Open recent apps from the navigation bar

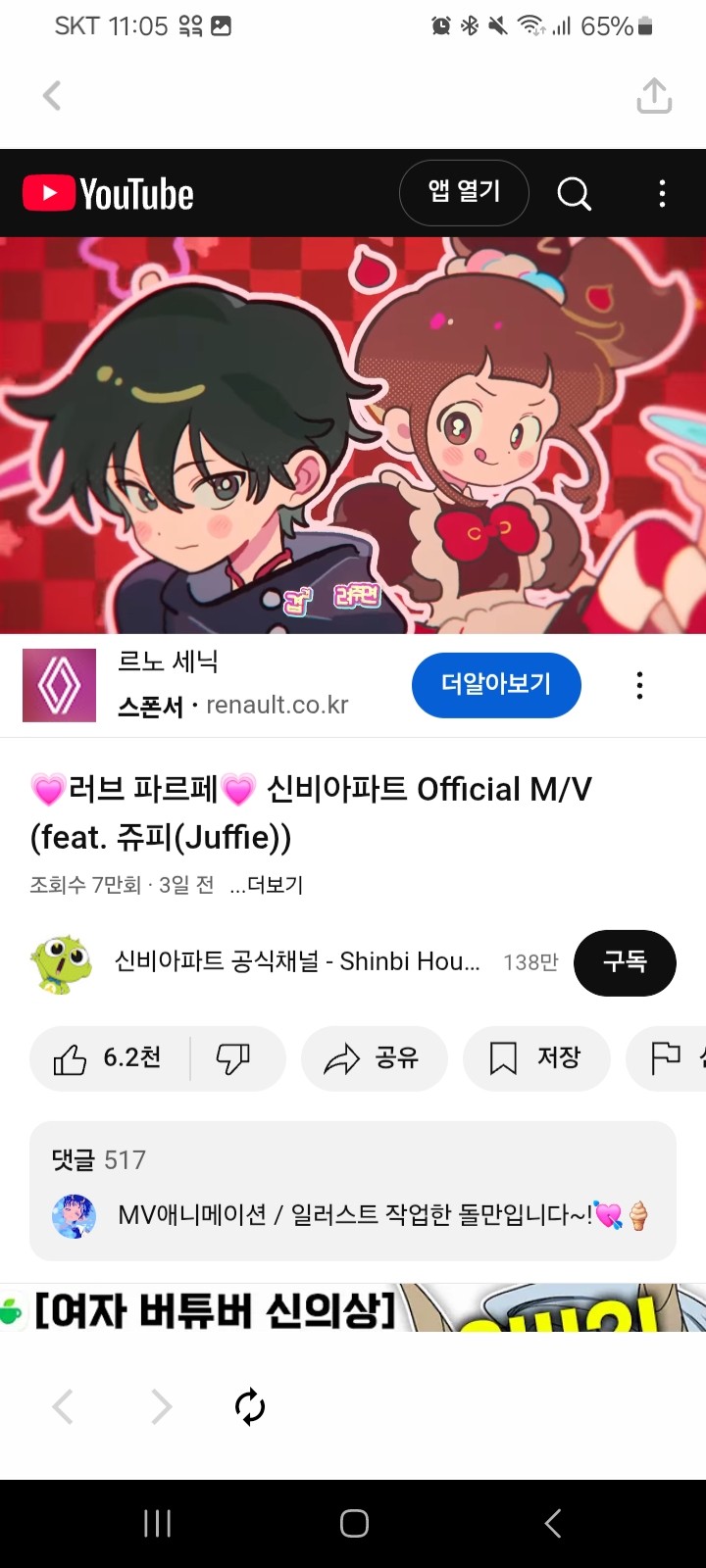(x=157, y=1523)
